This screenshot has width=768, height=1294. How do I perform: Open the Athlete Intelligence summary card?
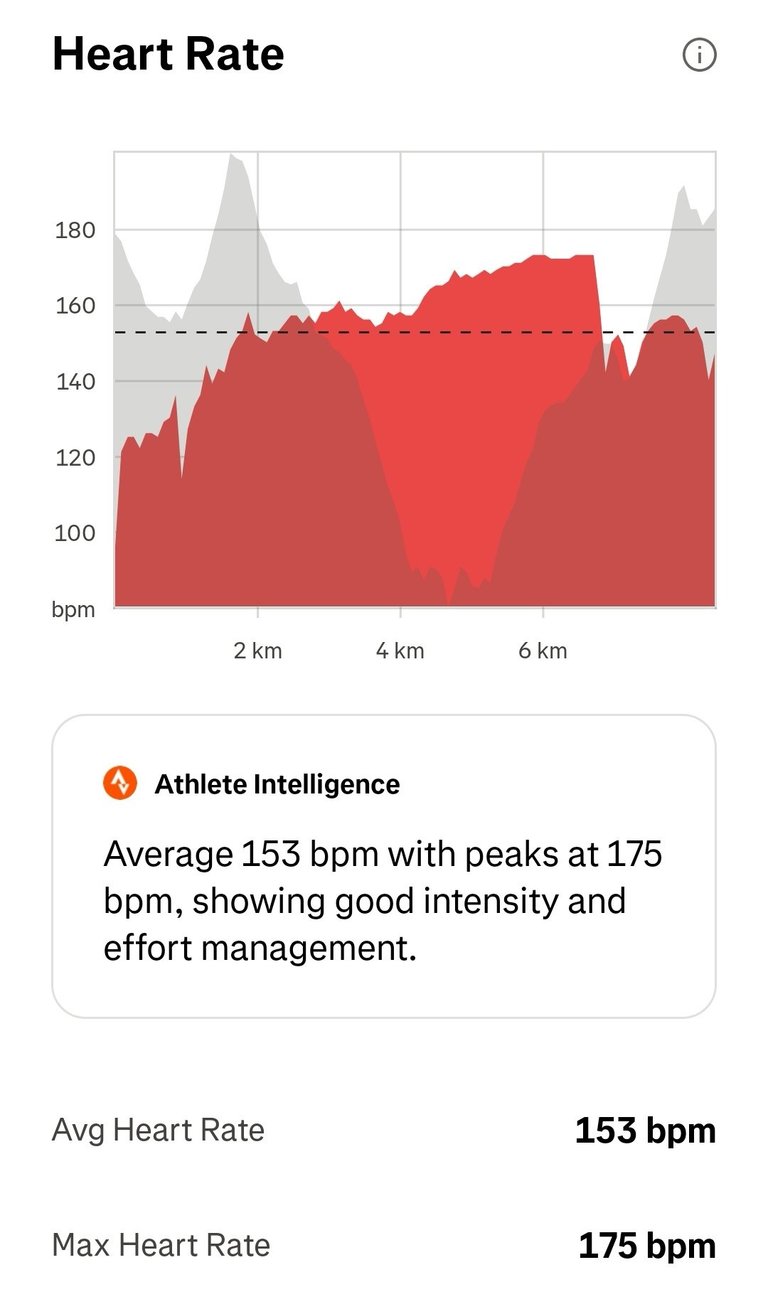(x=384, y=866)
